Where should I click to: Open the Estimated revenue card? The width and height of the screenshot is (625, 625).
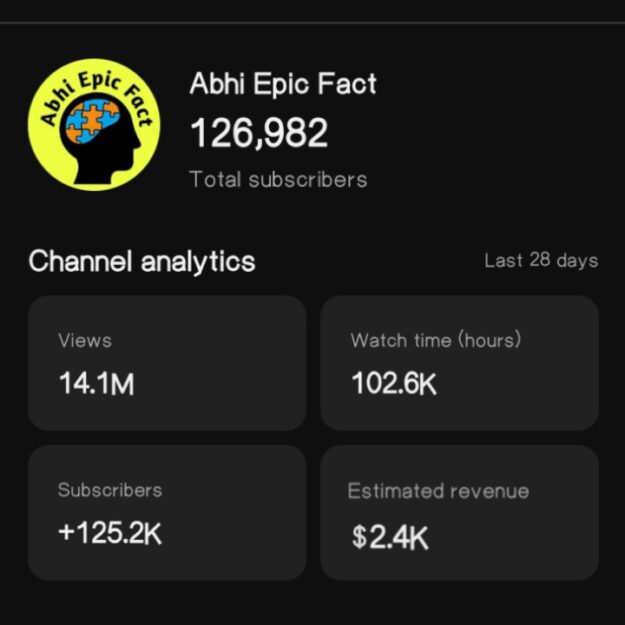[x=459, y=512]
